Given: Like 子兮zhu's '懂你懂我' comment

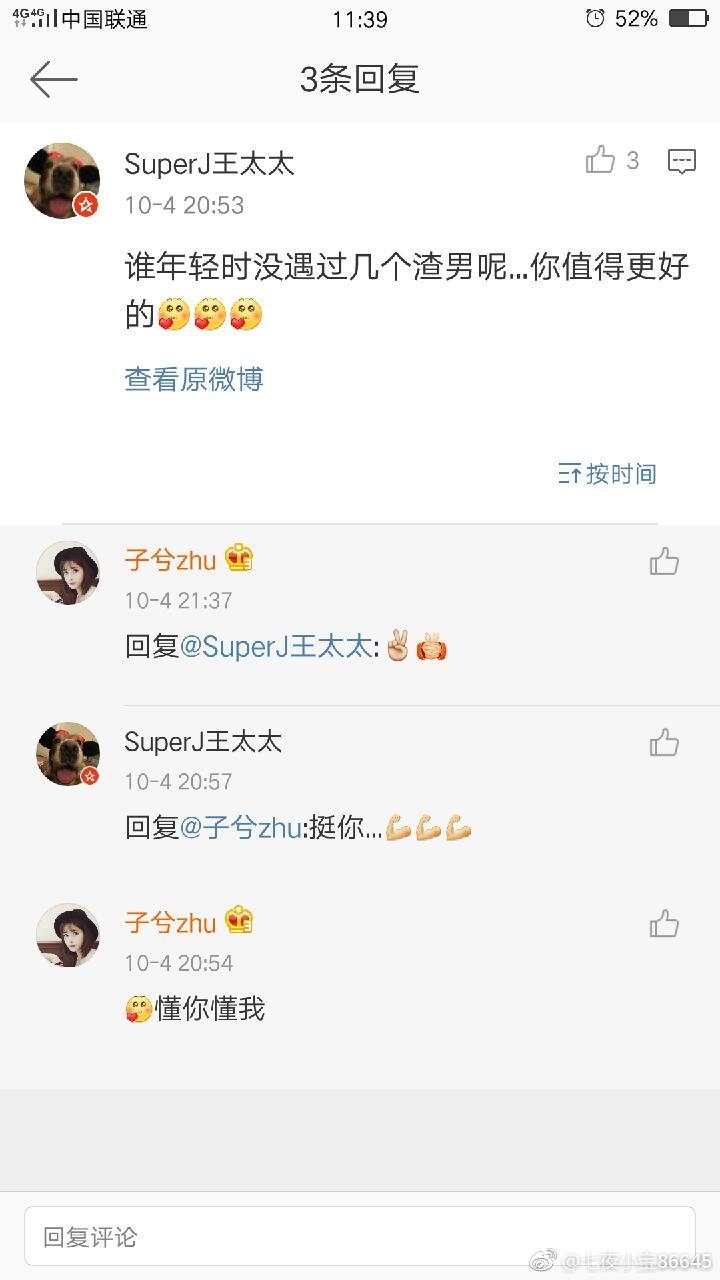Looking at the screenshot, I should [665, 924].
